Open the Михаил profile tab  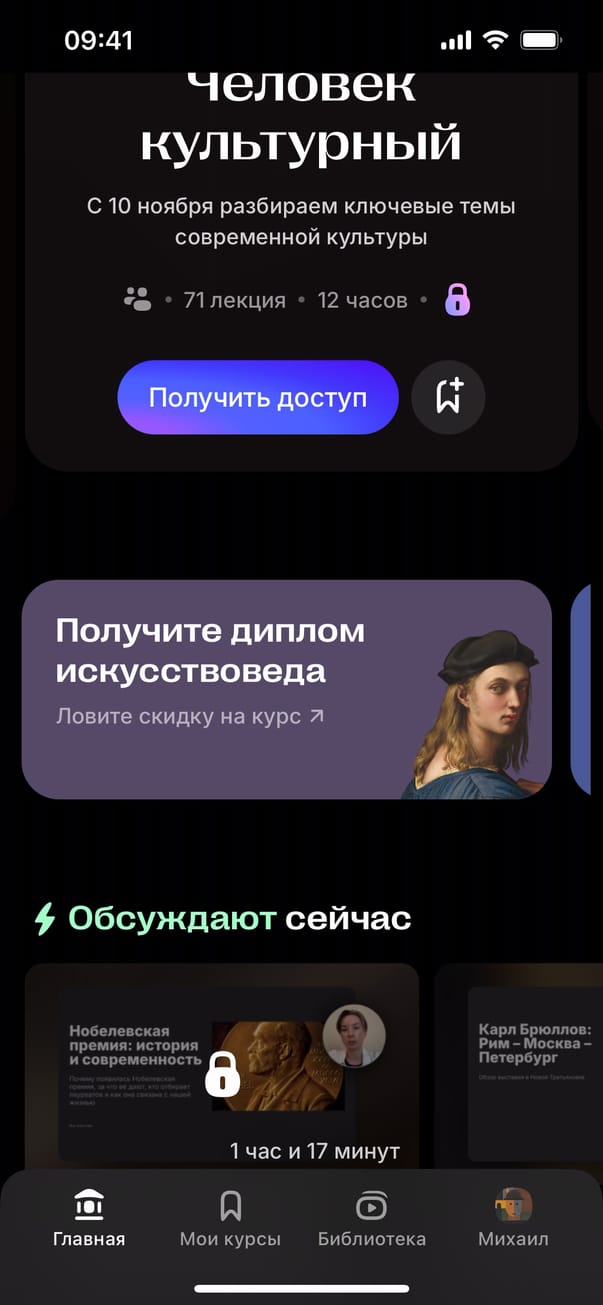[x=513, y=1219]
